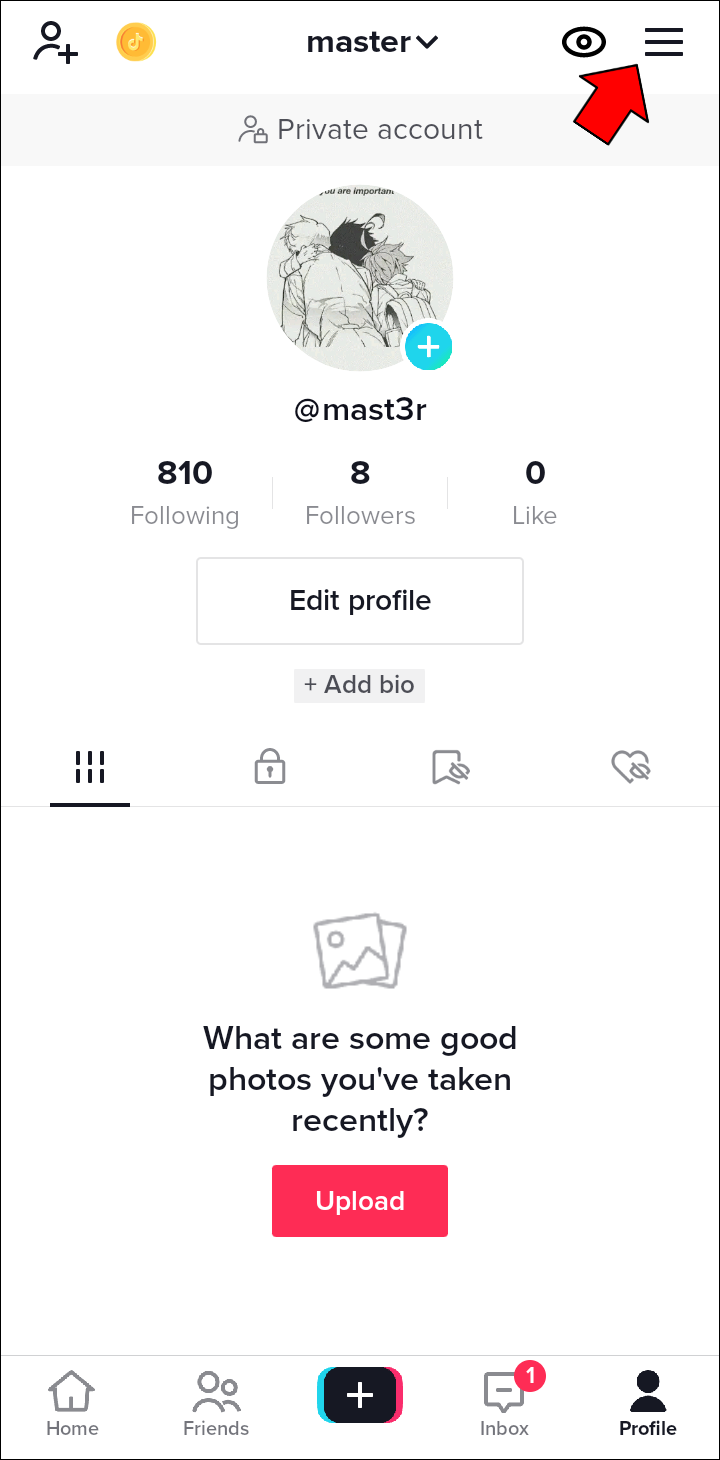Tap the red Upload button
Viewport: 720px width, 1460px height.
[x=360, y=1201]
